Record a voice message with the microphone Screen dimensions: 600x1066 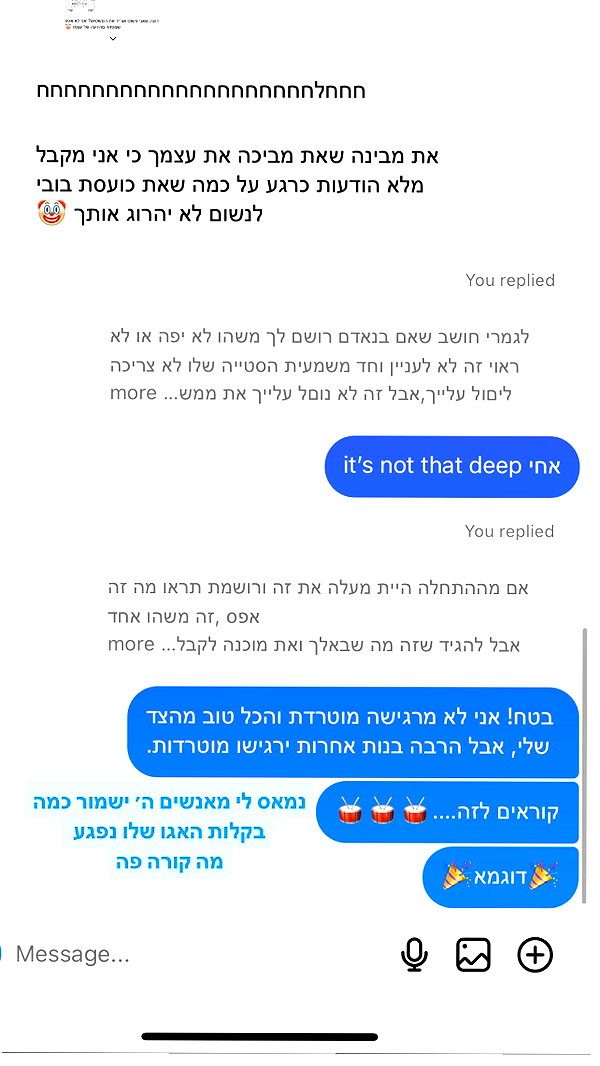414,955
